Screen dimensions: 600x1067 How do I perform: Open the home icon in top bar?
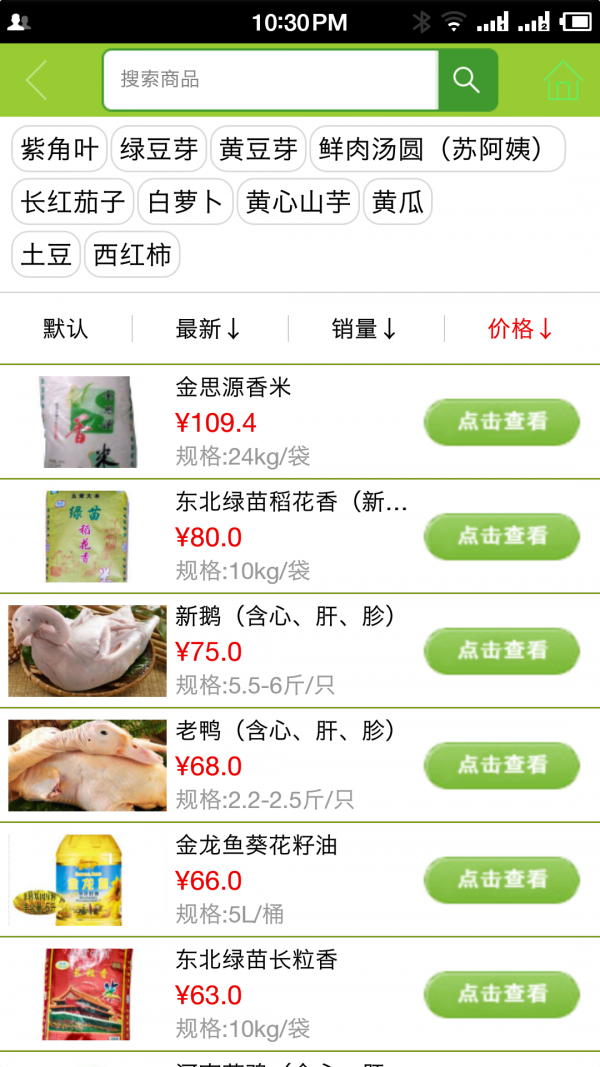(563, 81)
